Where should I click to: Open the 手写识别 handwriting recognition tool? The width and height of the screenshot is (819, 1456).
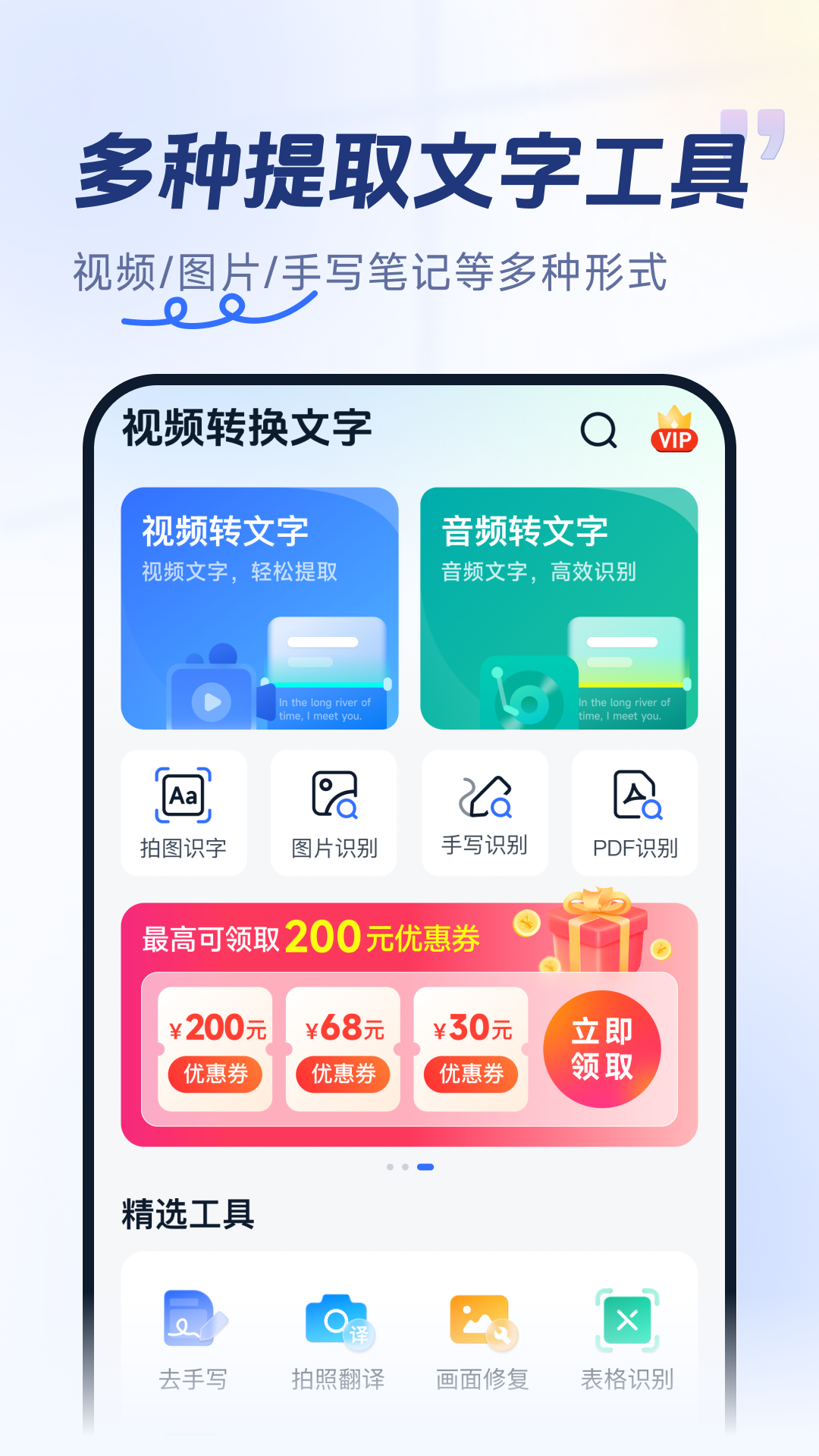tap(485, 813)
